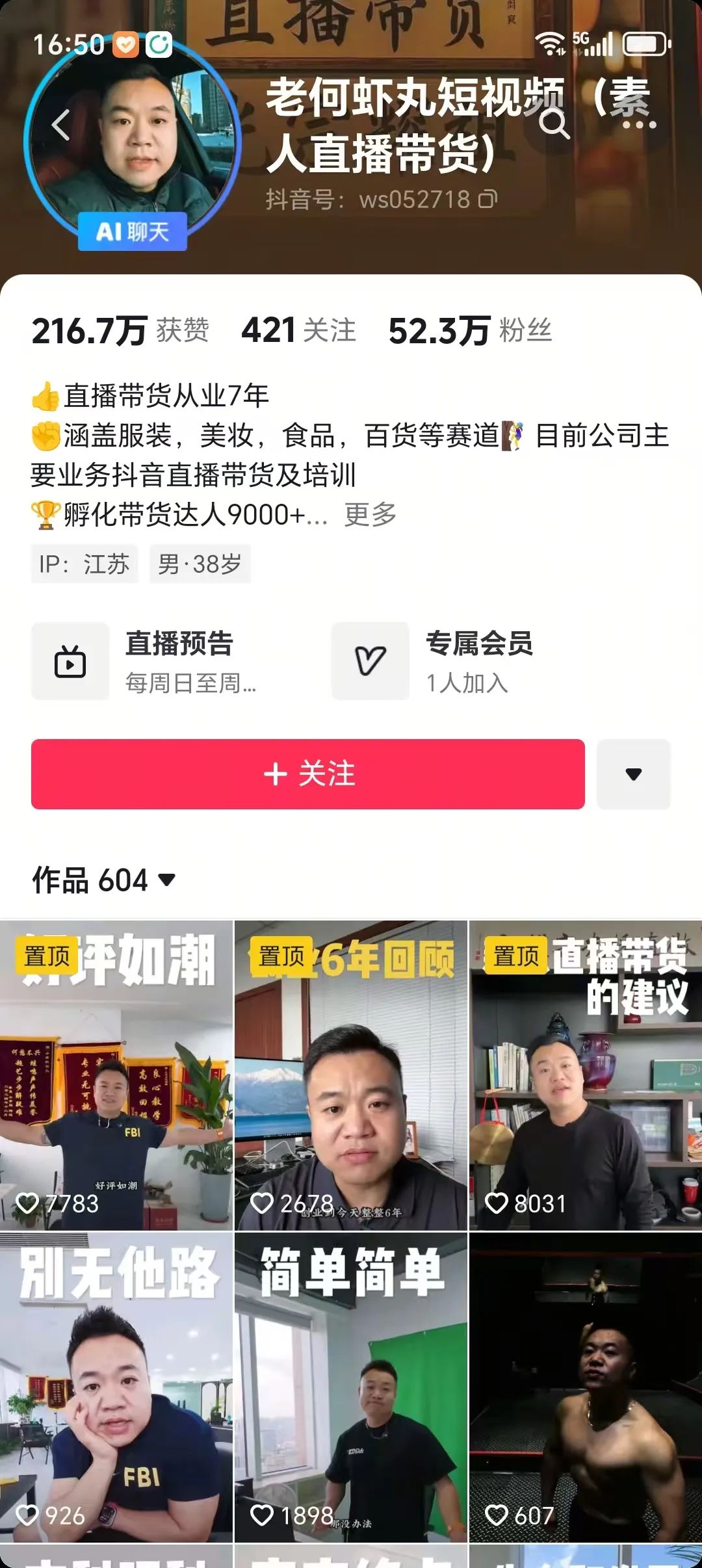Start AI聊天 under the avatar
The width and height of the screenshot is (702, 1568).
pos(133,231)
